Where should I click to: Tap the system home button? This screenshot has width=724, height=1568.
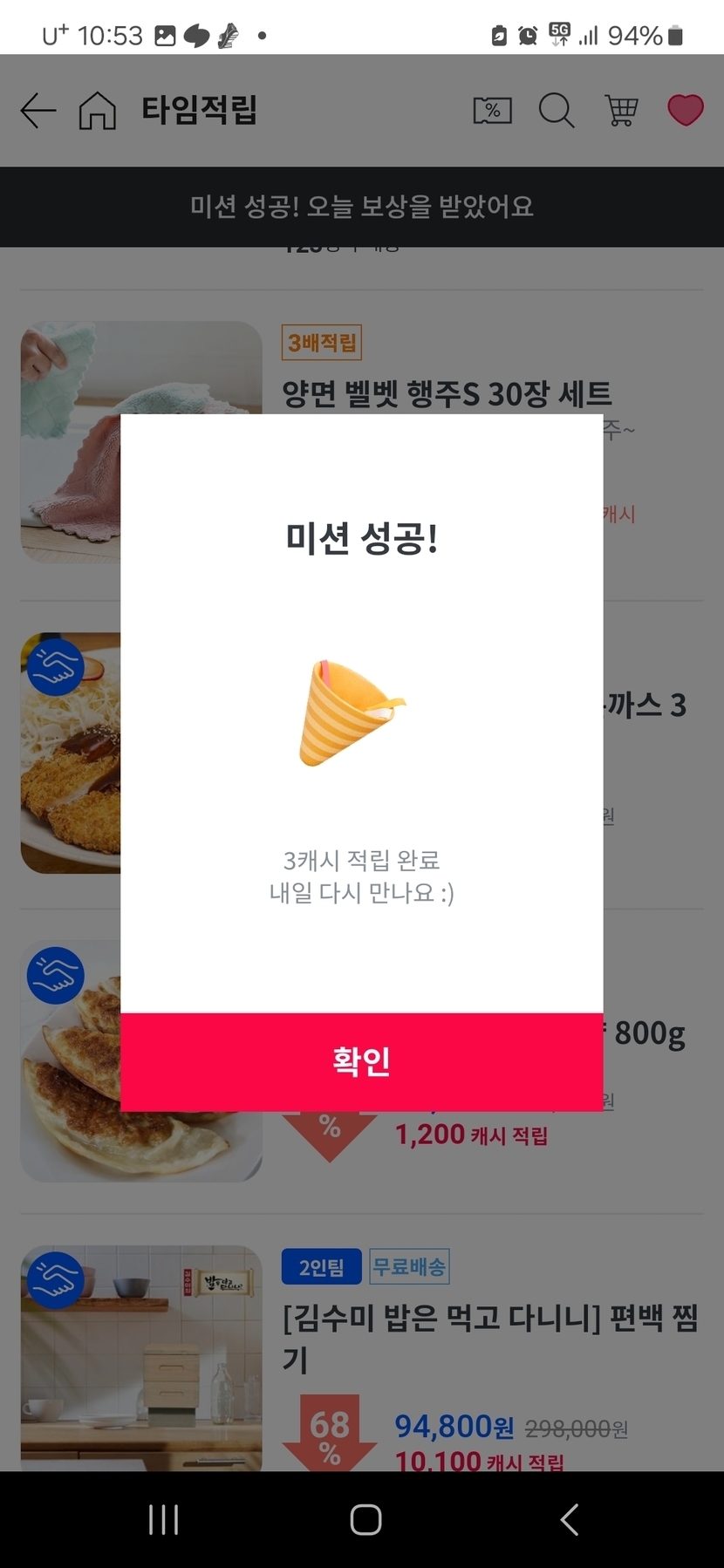pyautogui.click(x=365, y=1520)
